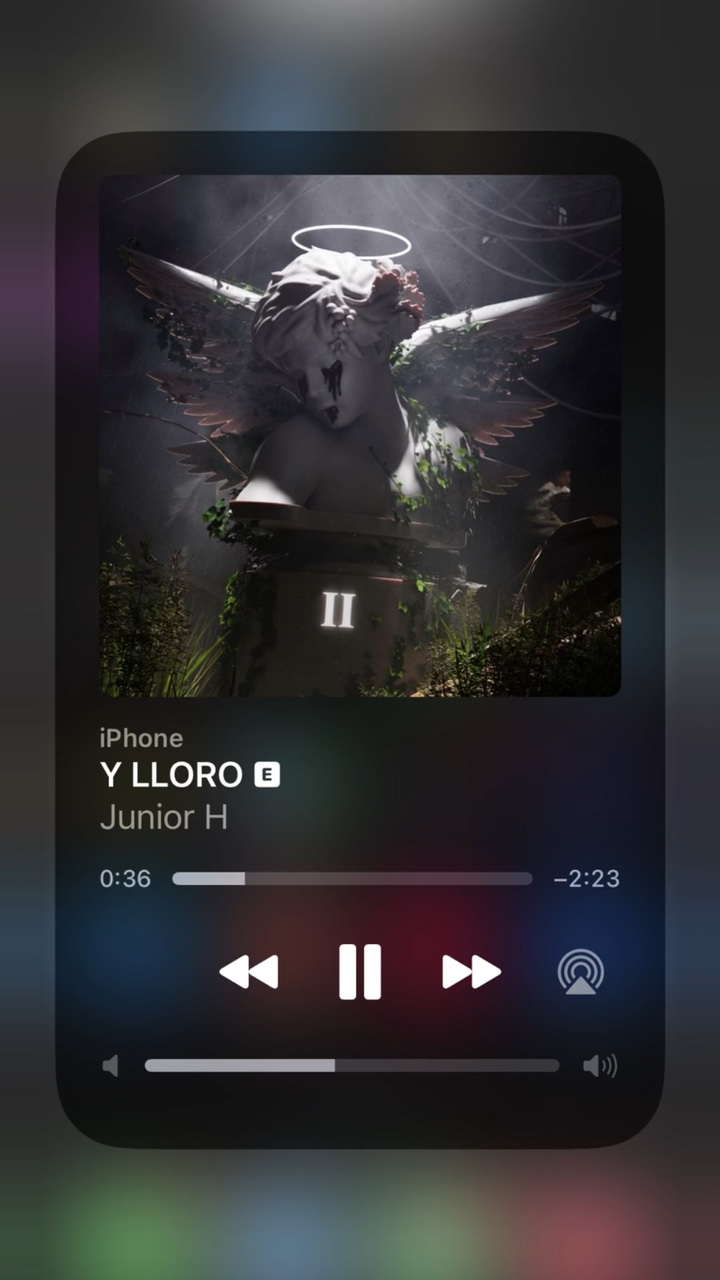Go back to the previous track
This screenshot has width=720, height=1280.
click(x=248, y=971)
